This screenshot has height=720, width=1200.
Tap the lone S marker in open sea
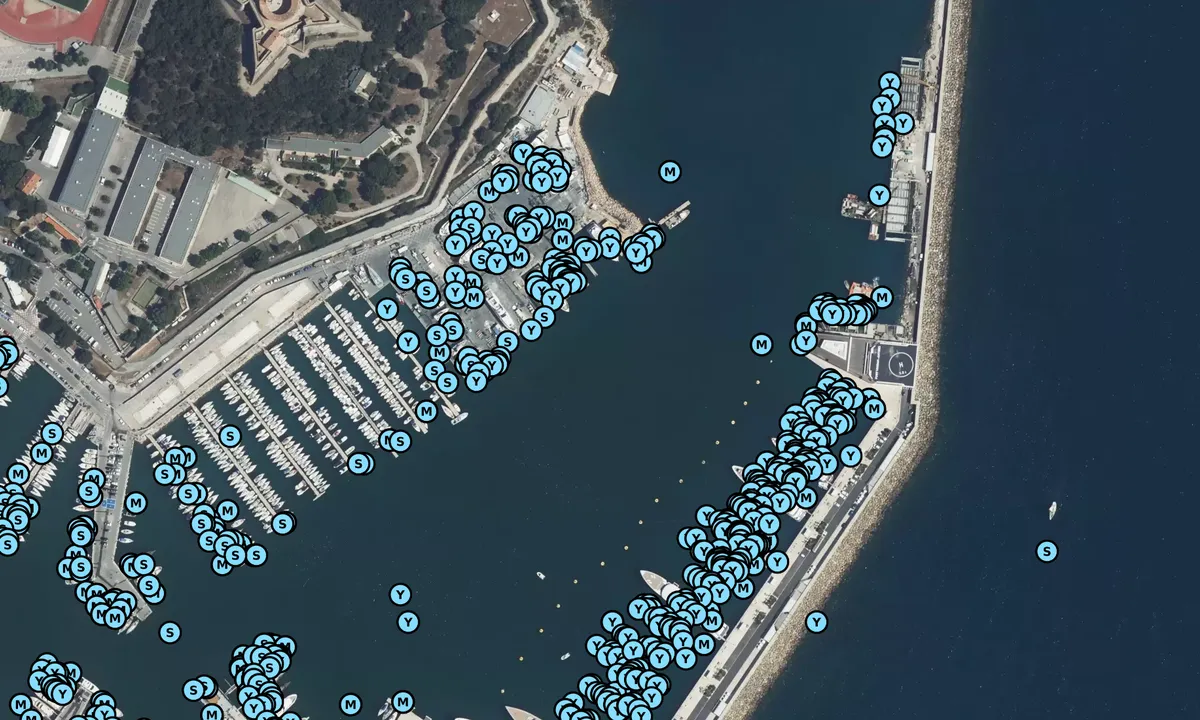[1046, 551]
